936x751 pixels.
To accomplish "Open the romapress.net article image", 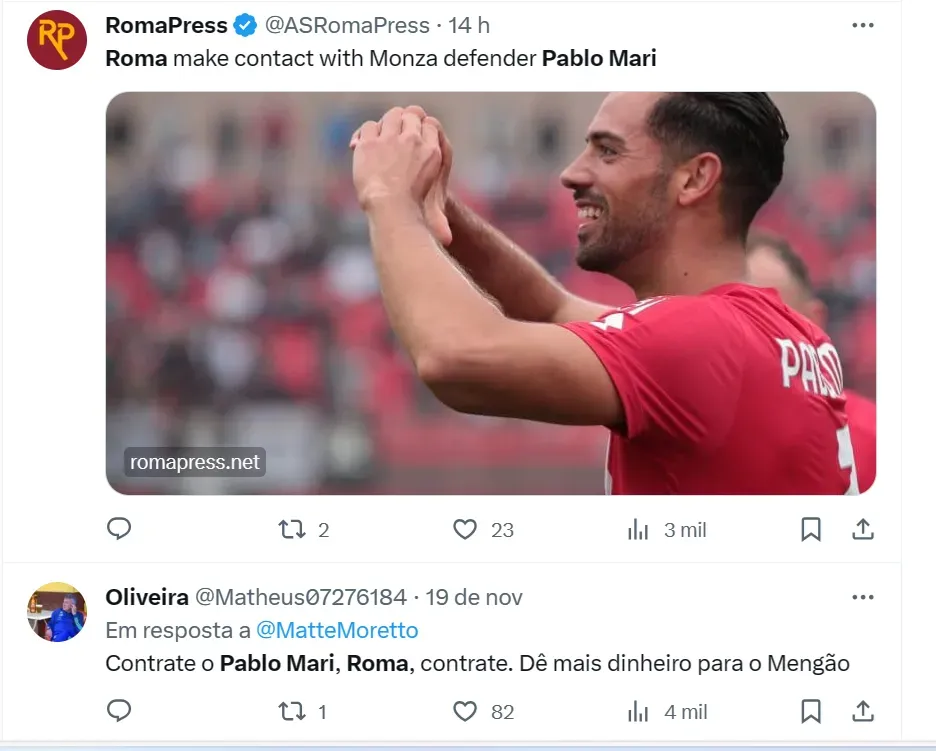I will coord(490,293).
